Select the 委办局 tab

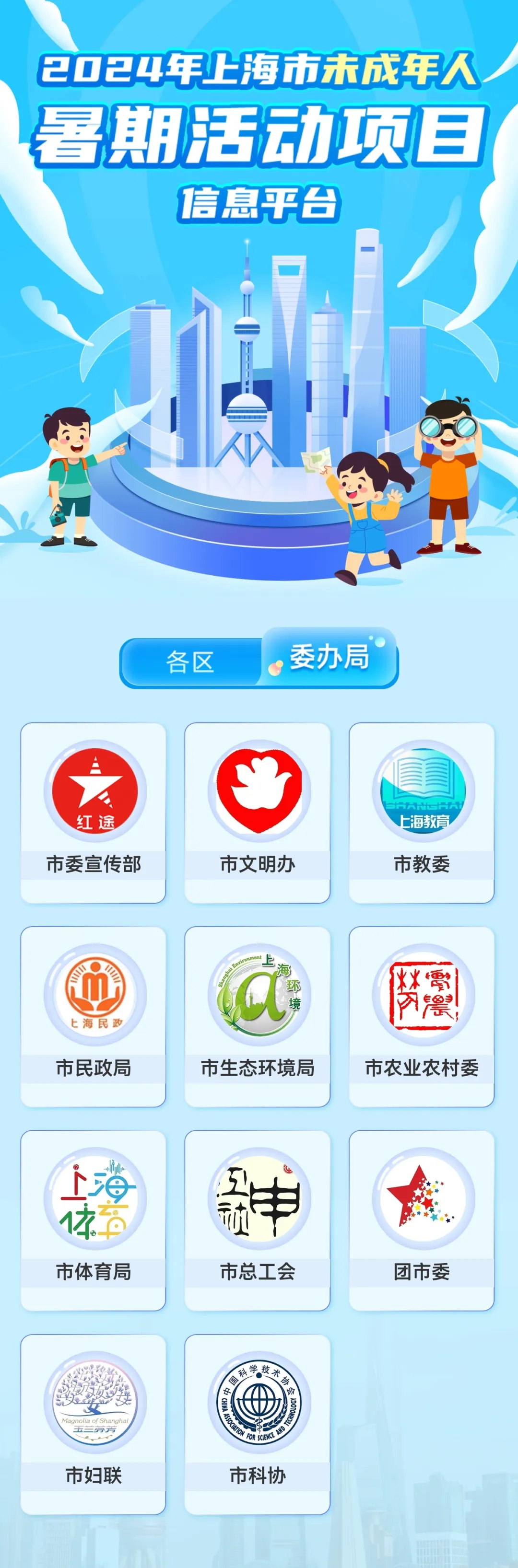click(330, 658)
